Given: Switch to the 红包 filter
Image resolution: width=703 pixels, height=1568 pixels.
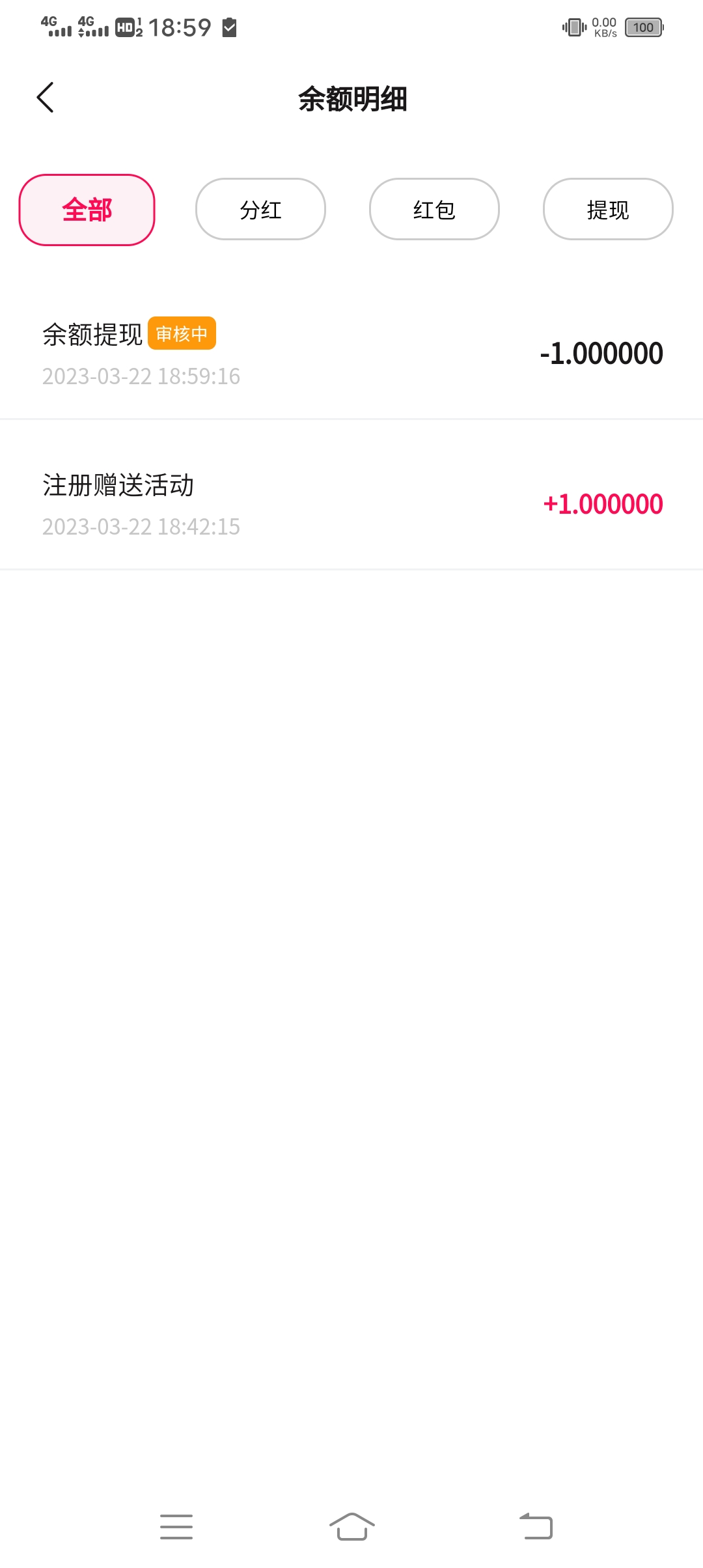Looking at the screenshot, I should [434, 210].
